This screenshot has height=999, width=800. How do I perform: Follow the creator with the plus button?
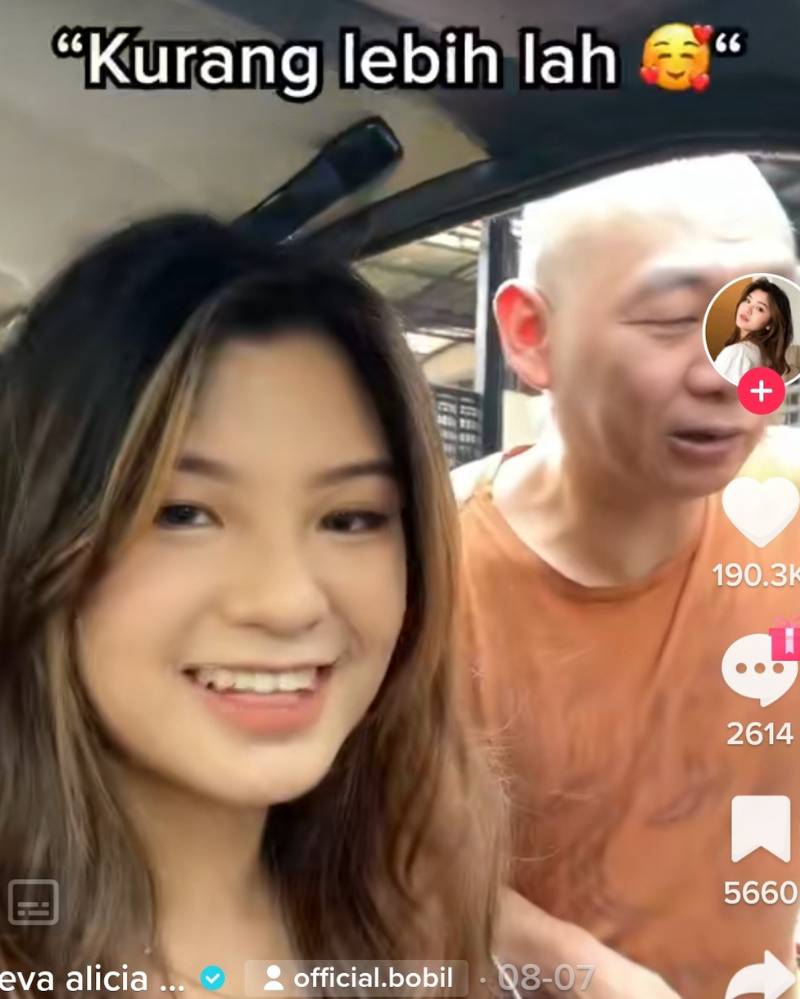[761, 391]
